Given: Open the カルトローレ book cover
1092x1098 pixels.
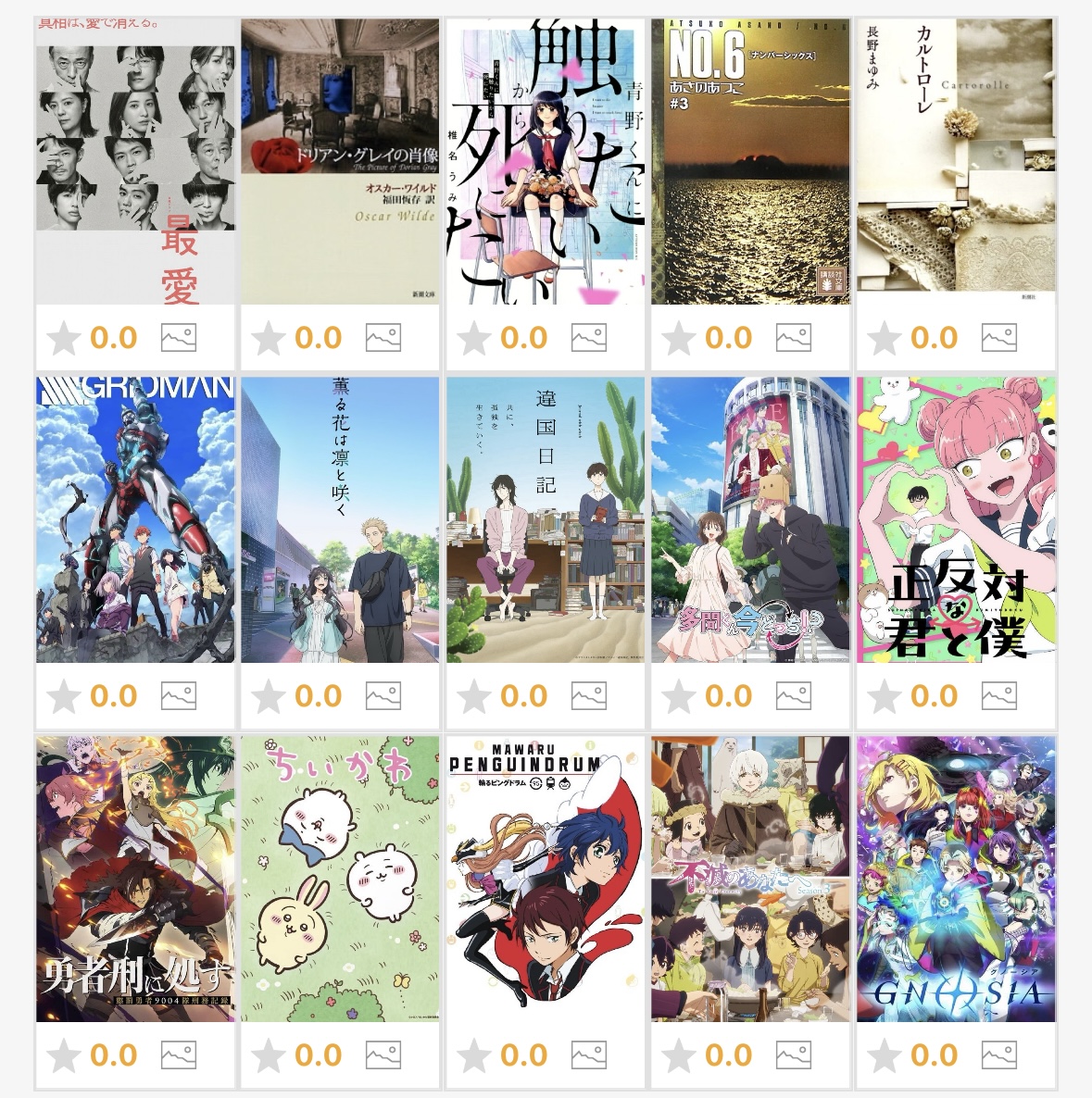Looking at the screenshot, I should [x=956, y=162].
